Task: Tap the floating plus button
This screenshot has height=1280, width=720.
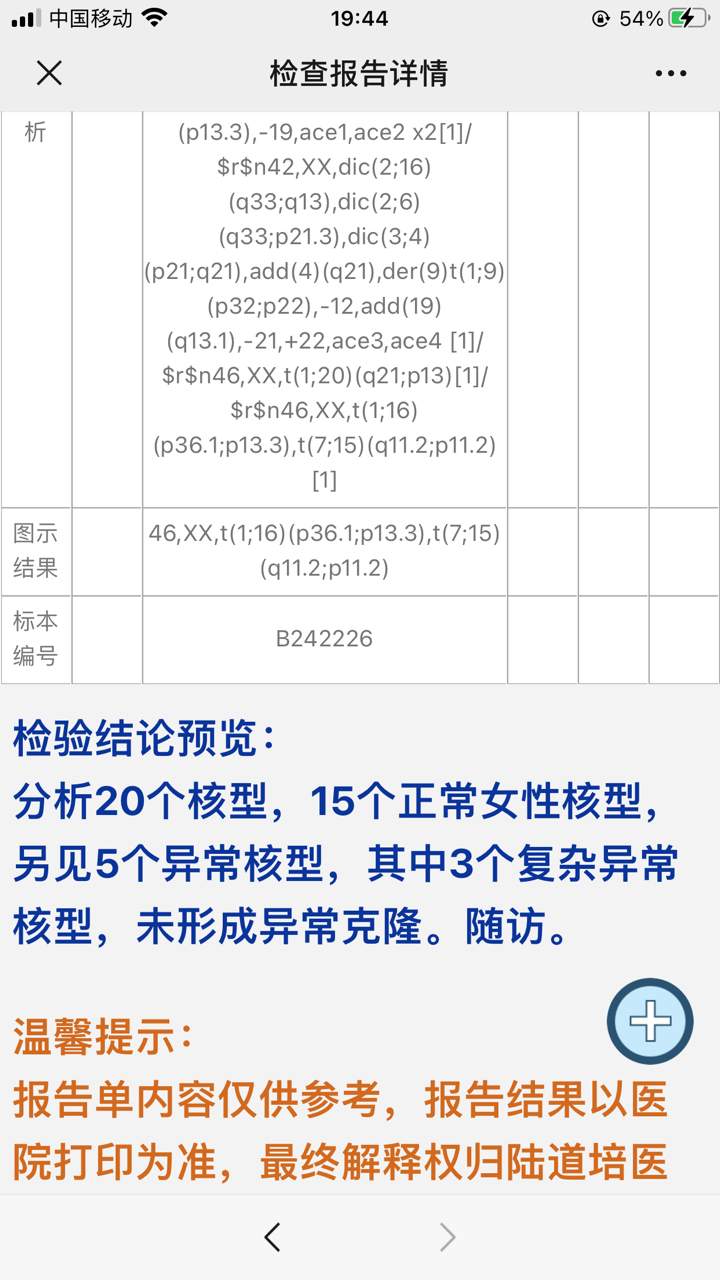Action: [x=650, y=1022]
